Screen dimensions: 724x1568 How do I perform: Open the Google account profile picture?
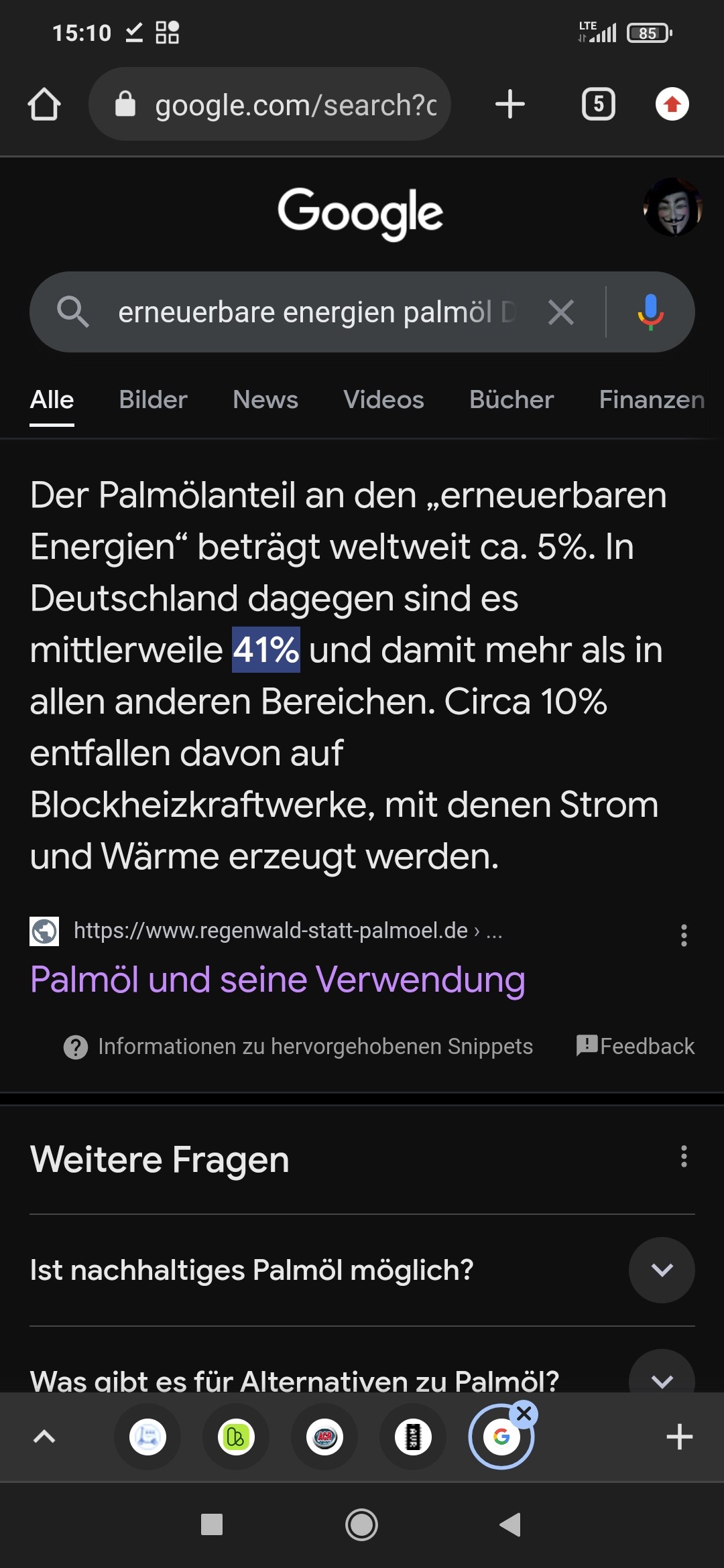pyautogui.click(x=673, y=207)
